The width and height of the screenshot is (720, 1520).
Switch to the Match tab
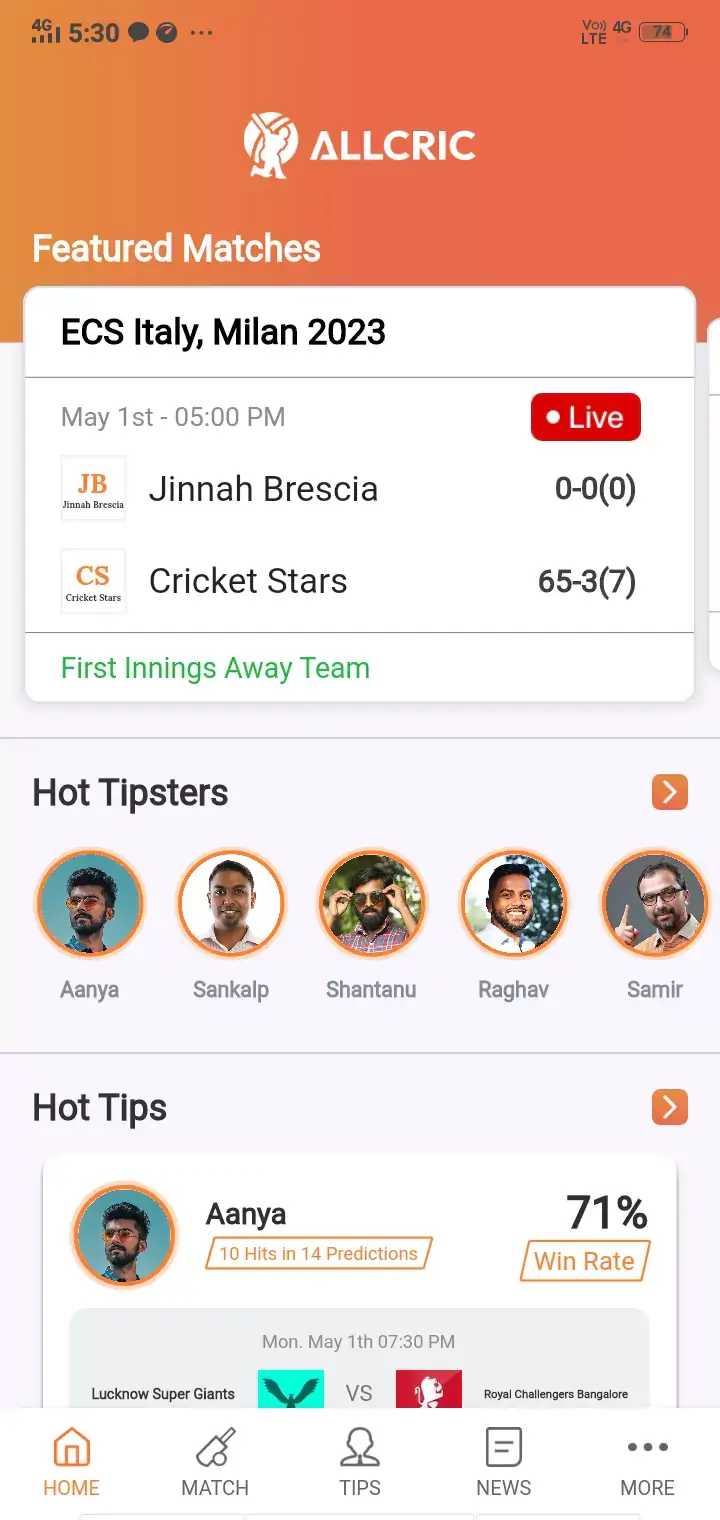pos(215,1462)
